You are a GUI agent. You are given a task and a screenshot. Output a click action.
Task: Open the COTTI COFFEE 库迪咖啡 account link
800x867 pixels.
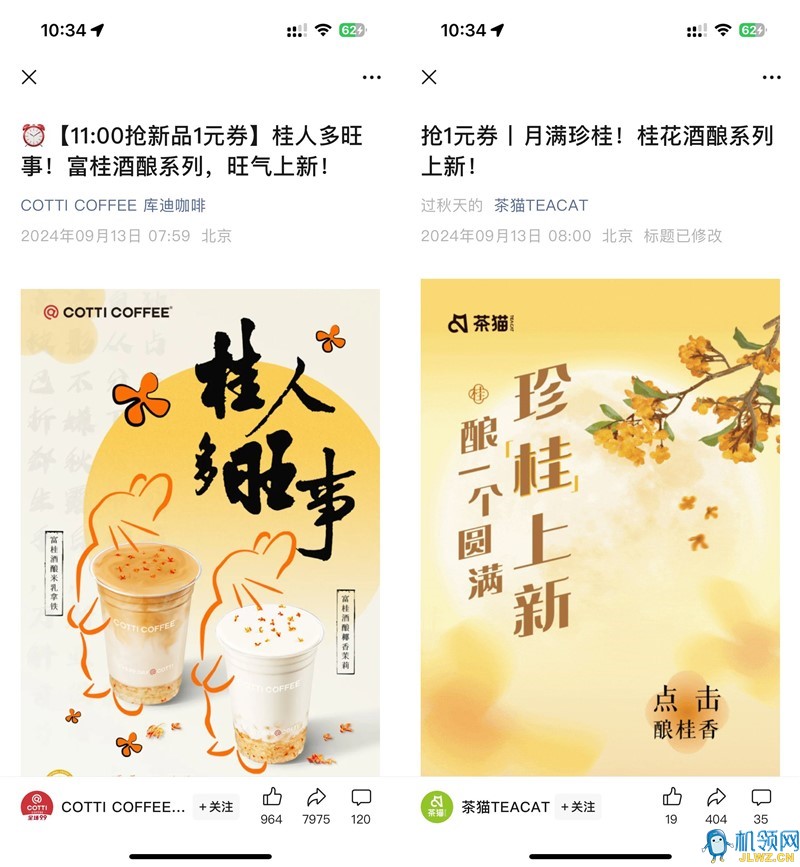coord(113,205)
